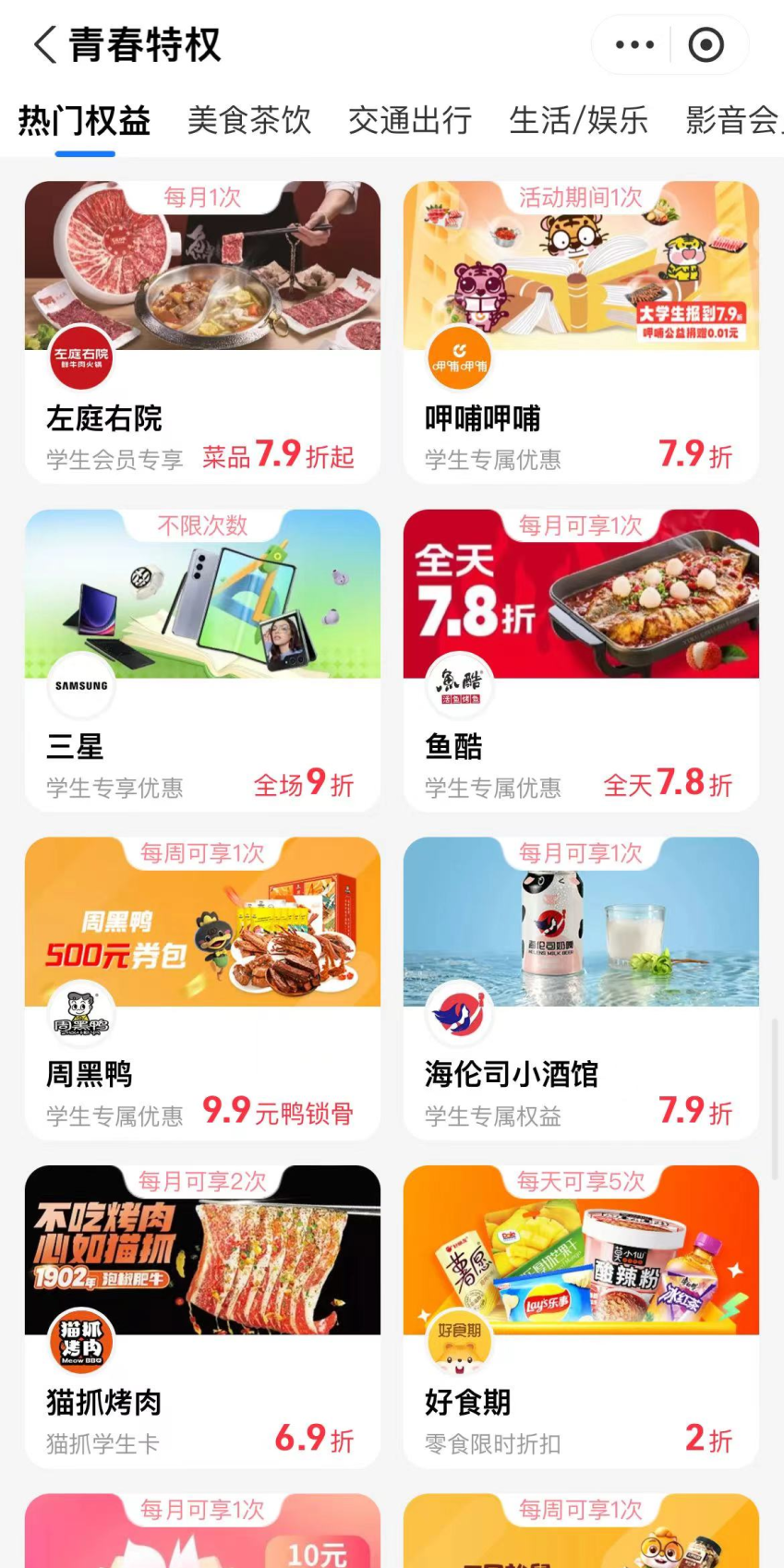Open the 周黑鸭 9.9元鸭锁骨 card
The image size is (784, 1568).
(202, 988)
